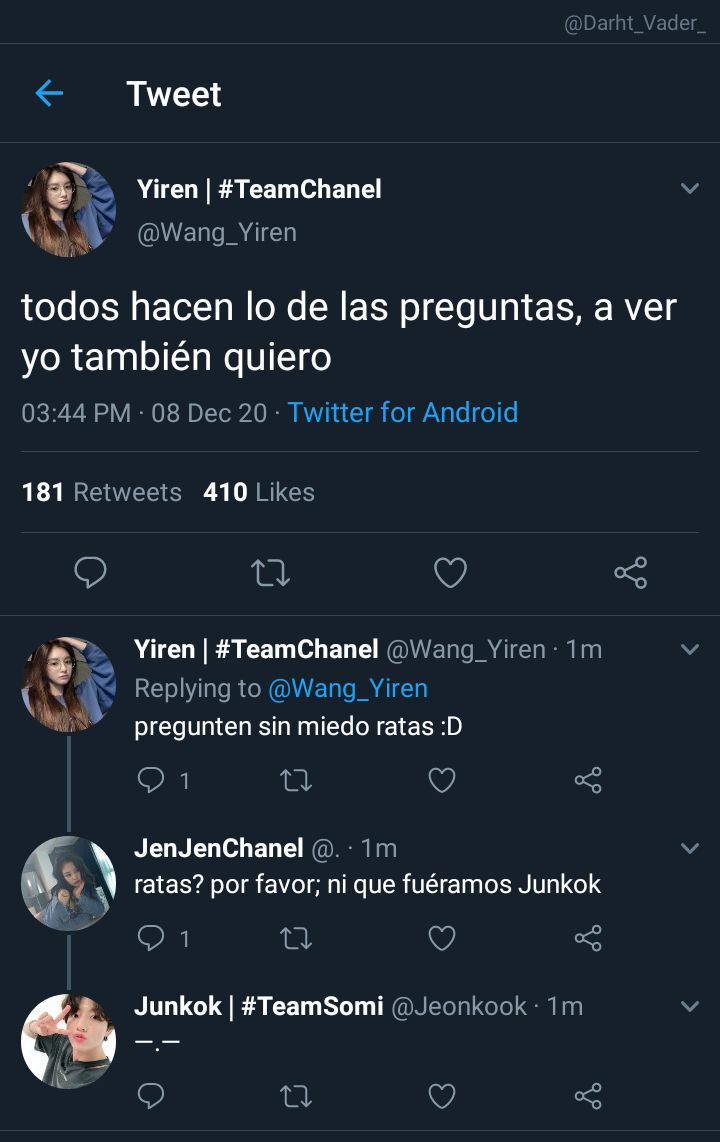Retweet the "pregunten sin miedo ratas" reply
The width and height of the screenshot is (720, 1142).
(x=295, y=780)
